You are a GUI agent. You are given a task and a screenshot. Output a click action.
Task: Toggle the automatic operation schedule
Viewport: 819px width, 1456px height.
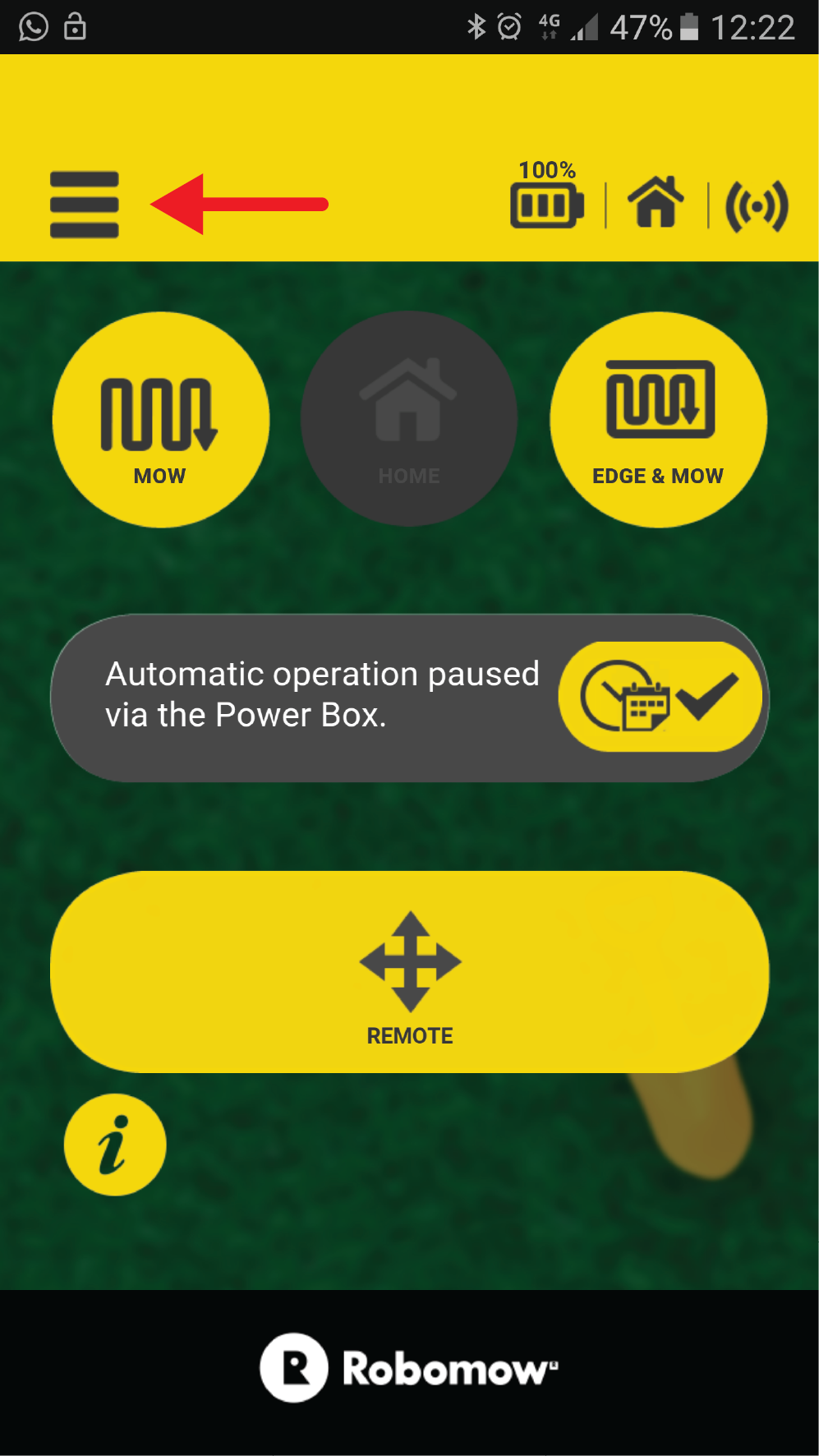(660, 697)
